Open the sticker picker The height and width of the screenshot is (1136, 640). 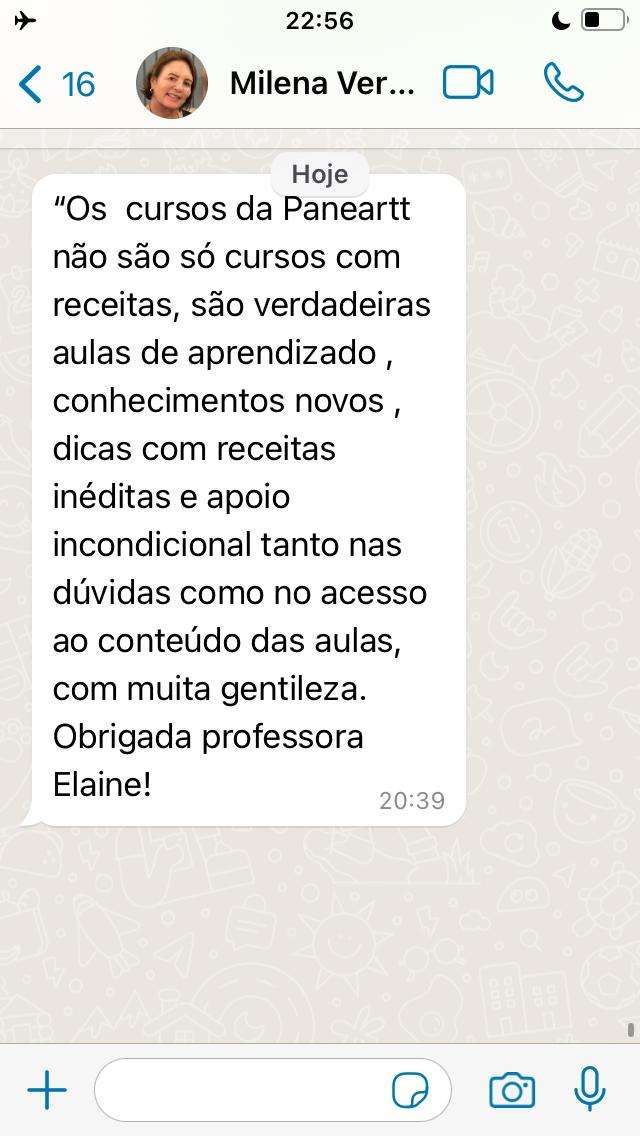410,1090
